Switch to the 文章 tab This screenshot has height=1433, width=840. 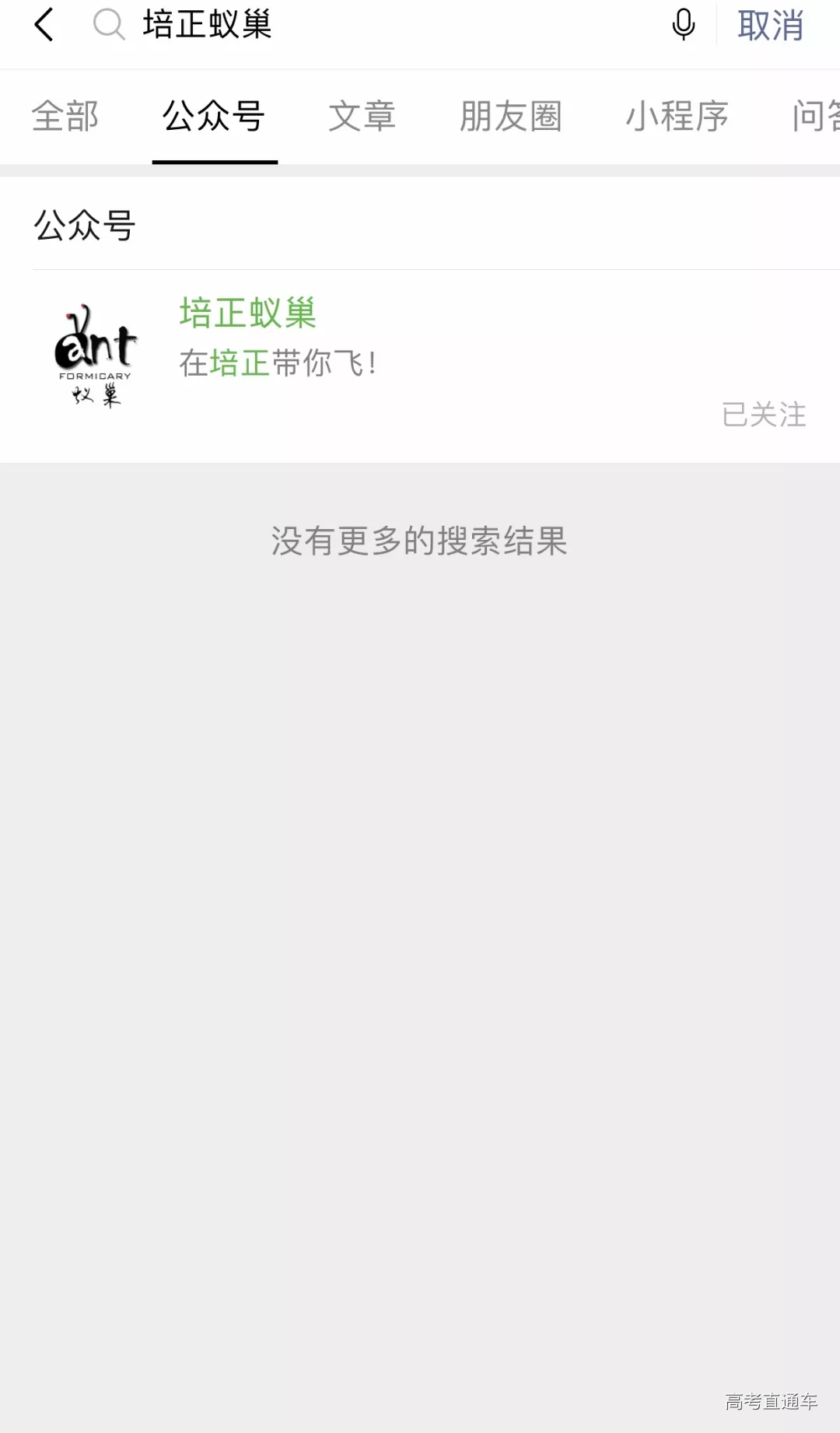(362, 117)
